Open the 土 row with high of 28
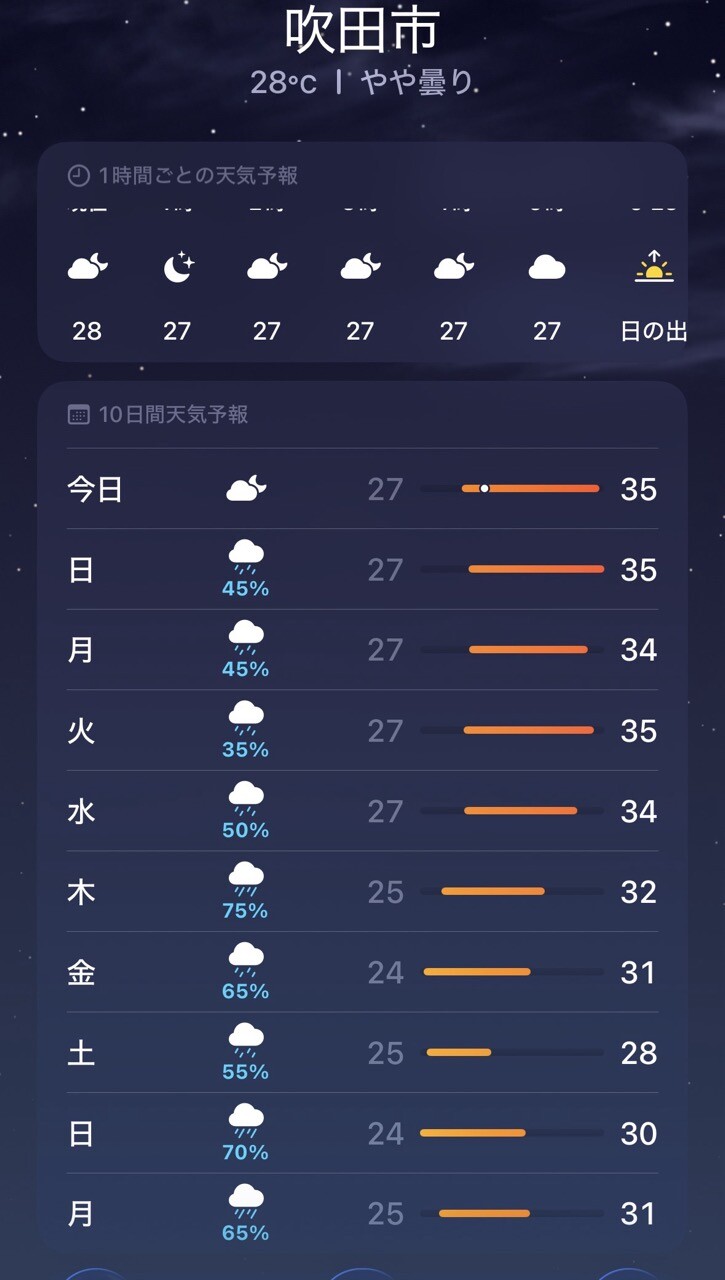 tap(362, 1052)
